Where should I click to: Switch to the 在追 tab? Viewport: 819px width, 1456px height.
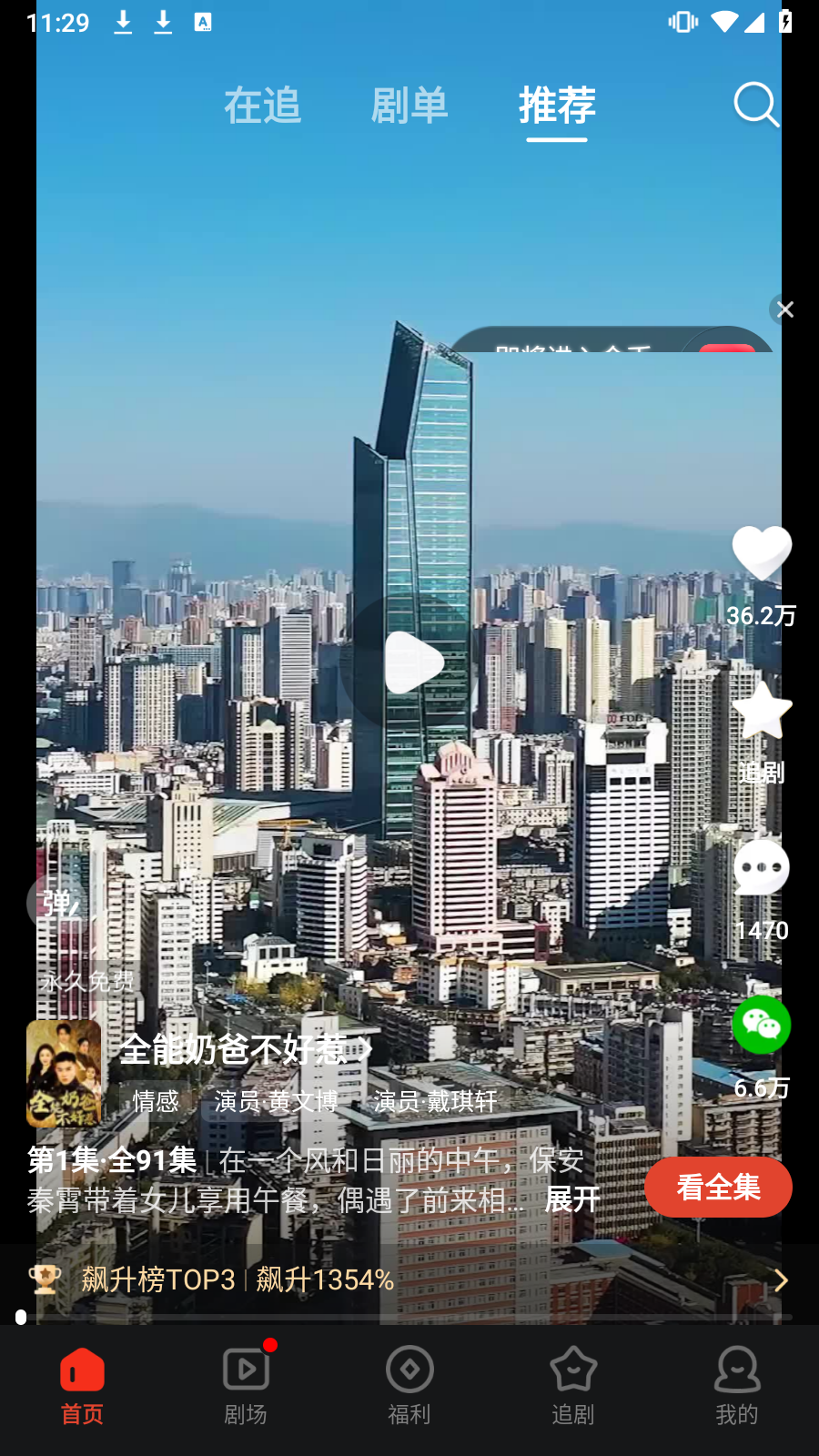point(262,106)
